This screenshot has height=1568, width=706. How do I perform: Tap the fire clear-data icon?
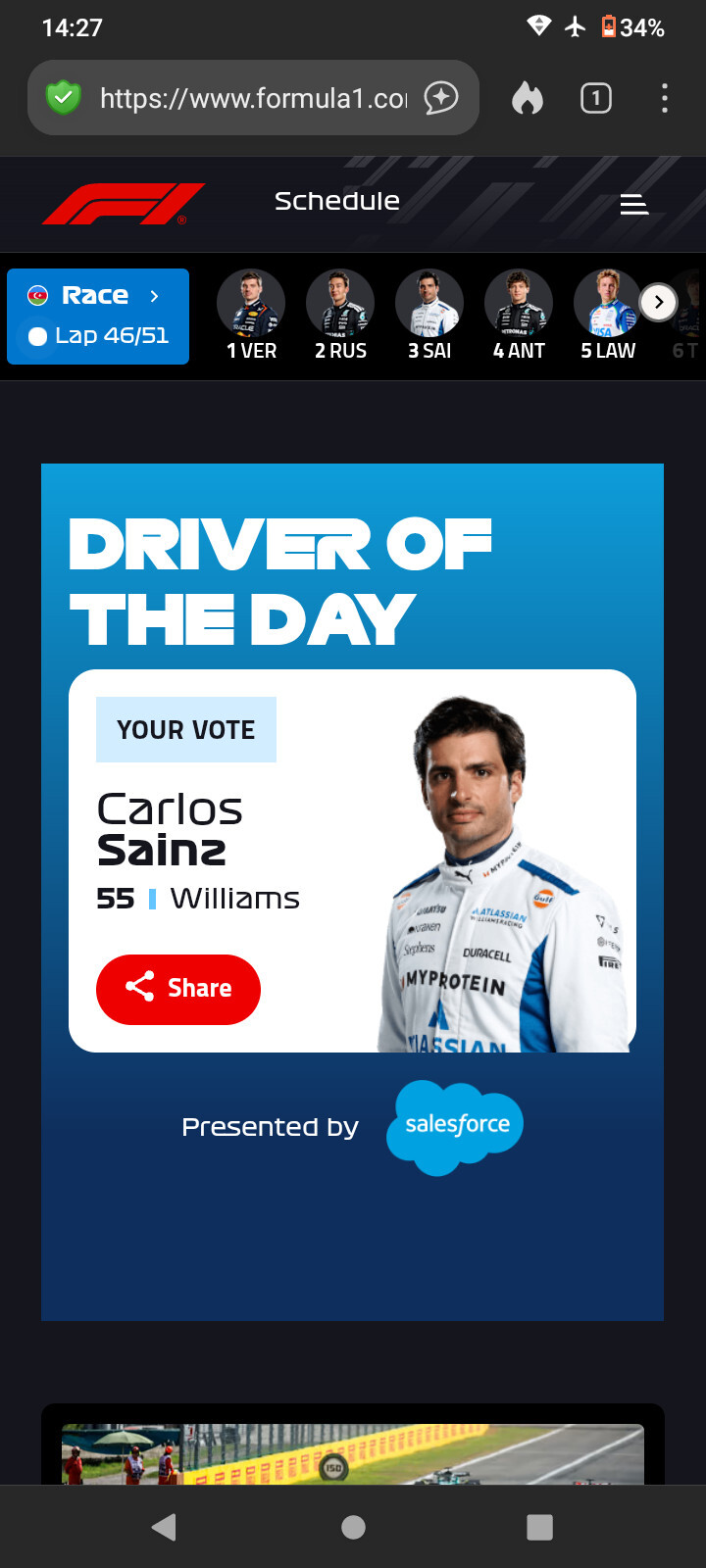[528, 98]
